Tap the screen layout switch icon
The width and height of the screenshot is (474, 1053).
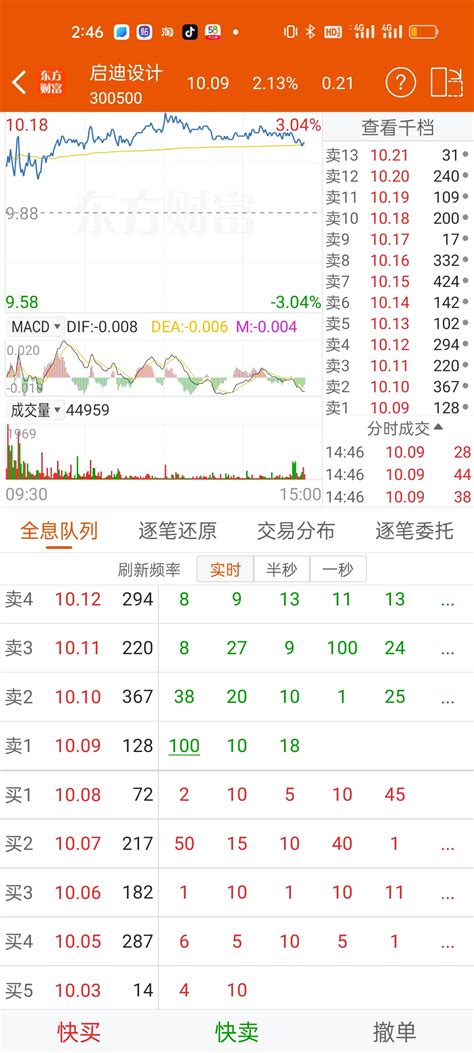coord(447,83)
